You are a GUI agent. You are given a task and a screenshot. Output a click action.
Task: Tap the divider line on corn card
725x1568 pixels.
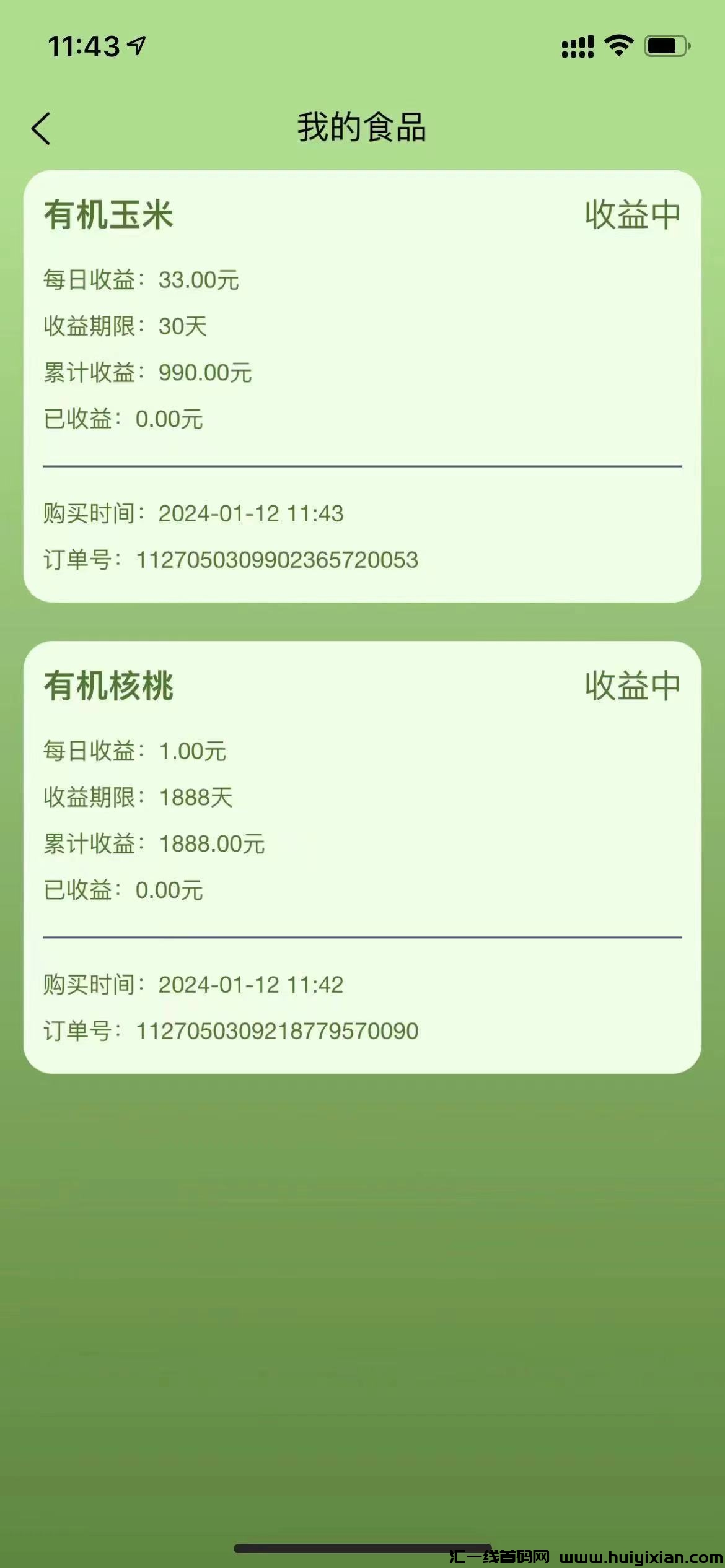362,465
